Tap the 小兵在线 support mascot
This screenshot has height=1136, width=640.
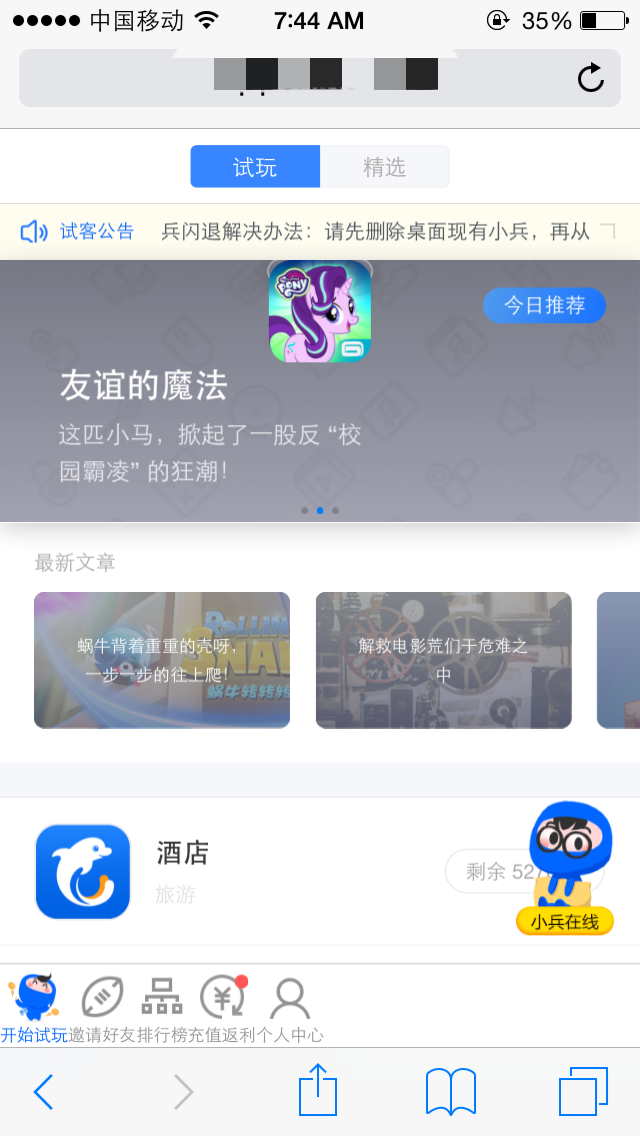click(568, 868)
